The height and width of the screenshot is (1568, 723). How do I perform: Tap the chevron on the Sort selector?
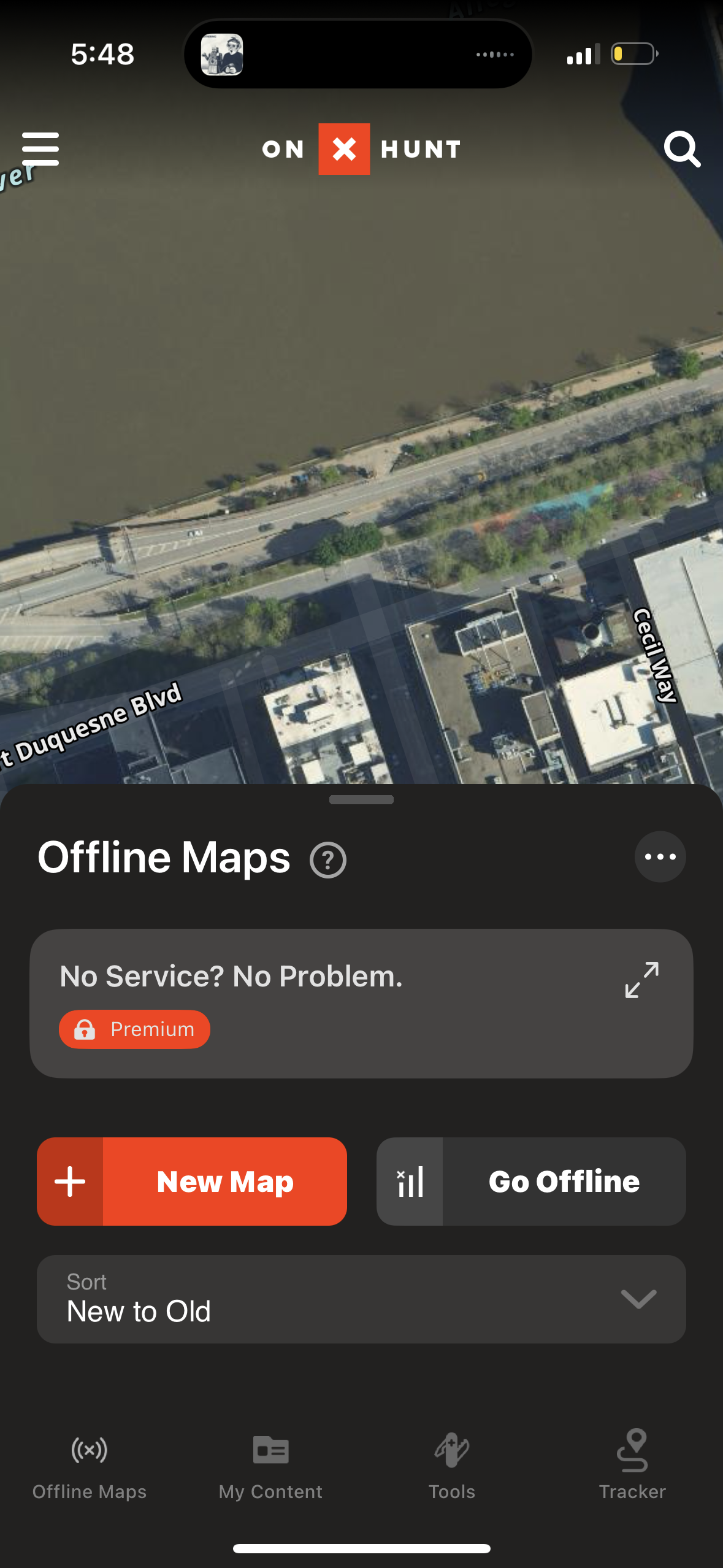[638, 1299]
